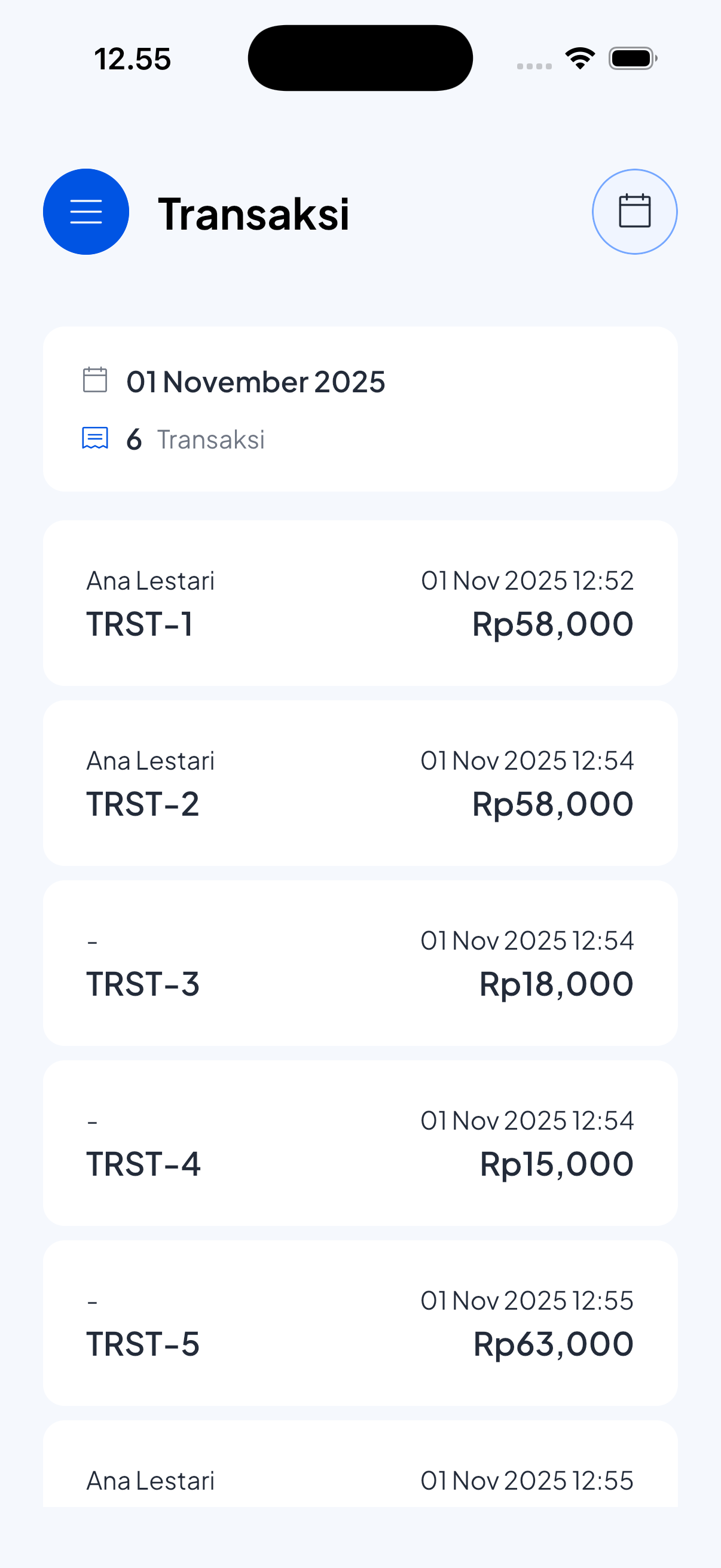The image size is (721, 1568).
Task: Tap the clock showing 12.55
Action: (x=133, y=59)
